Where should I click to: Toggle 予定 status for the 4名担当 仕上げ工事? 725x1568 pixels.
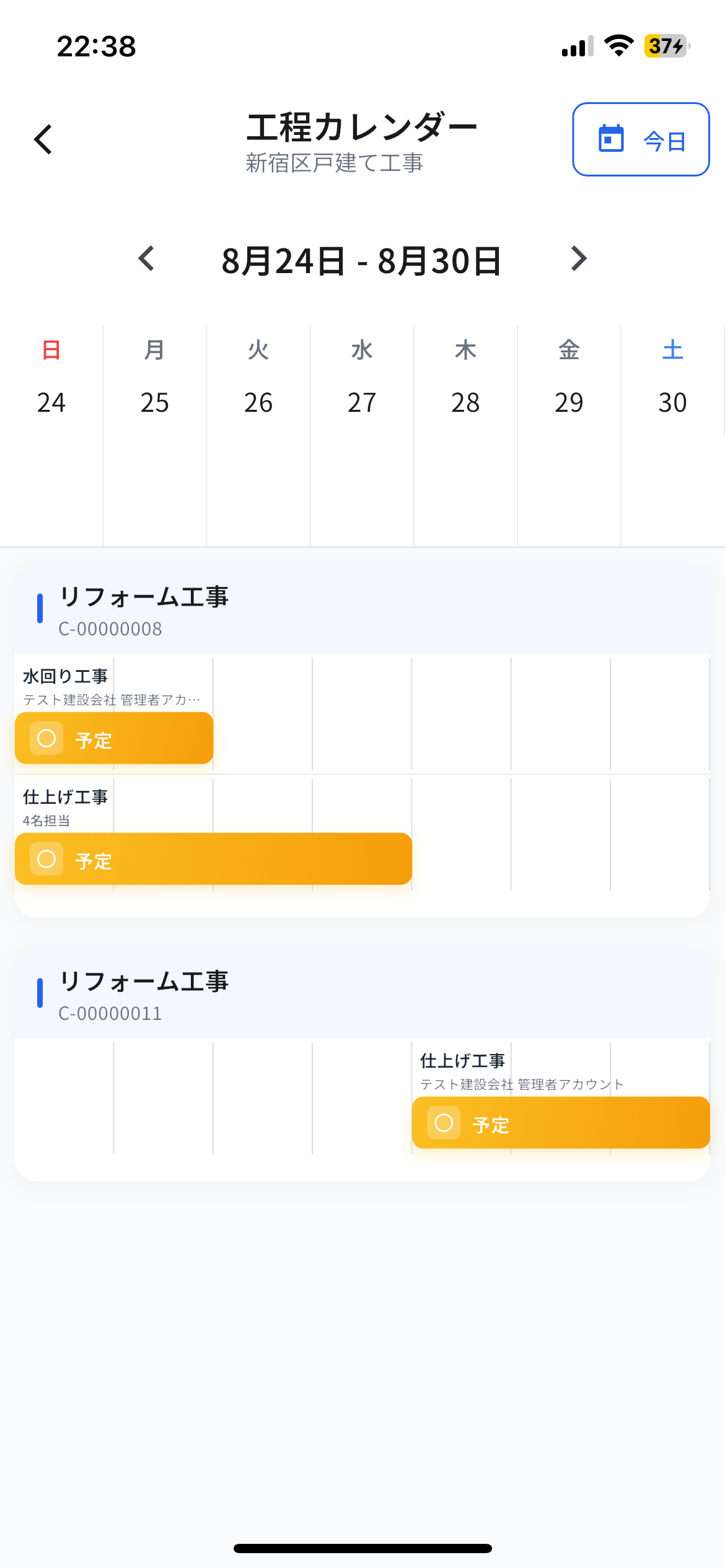[x=213, y=859]
